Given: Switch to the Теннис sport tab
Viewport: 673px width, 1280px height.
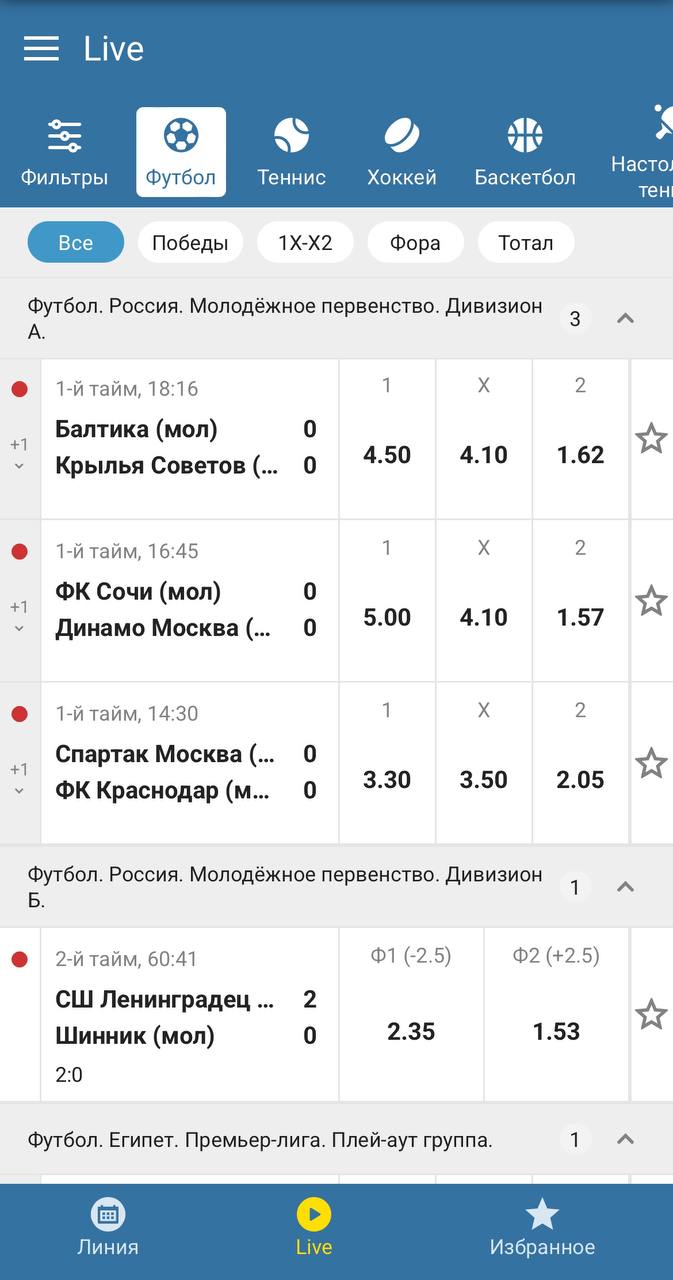Looking at the screenshot, I should [x=291, y=152].
